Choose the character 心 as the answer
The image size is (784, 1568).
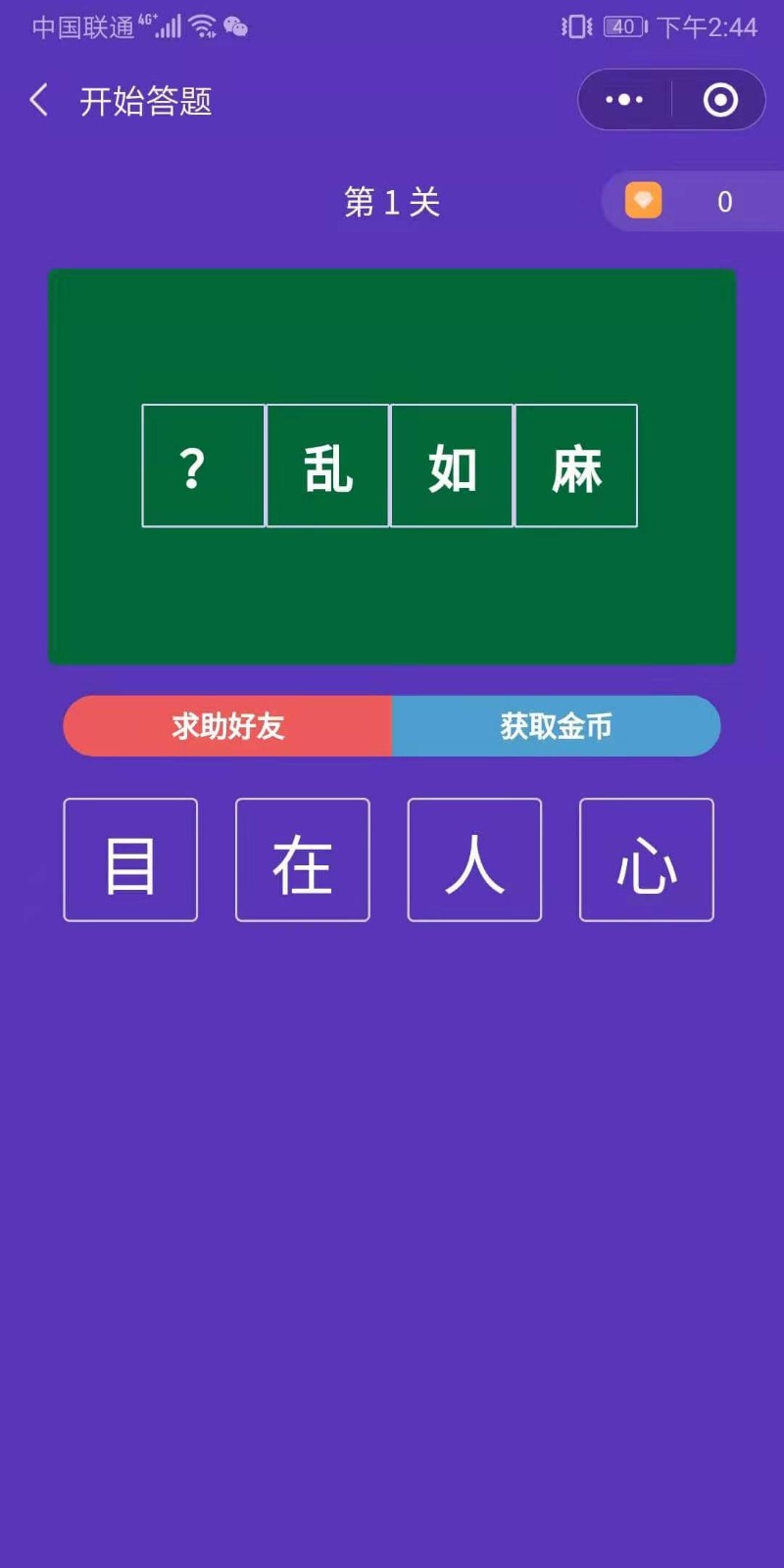click(647, 860)
